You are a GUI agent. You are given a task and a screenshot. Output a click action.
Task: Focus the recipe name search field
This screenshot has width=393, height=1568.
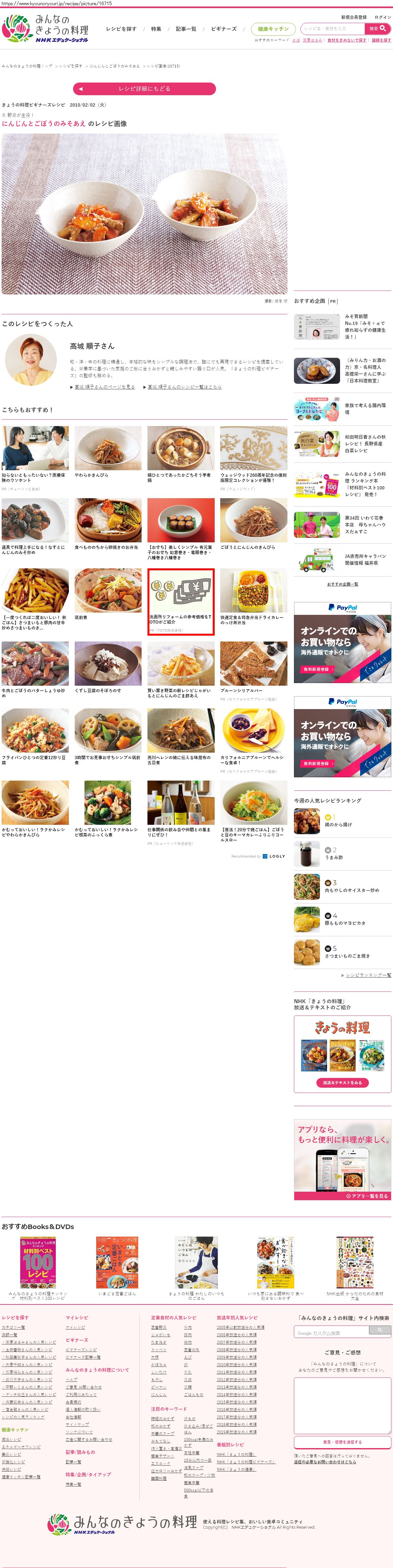click(x=333, y=29)
